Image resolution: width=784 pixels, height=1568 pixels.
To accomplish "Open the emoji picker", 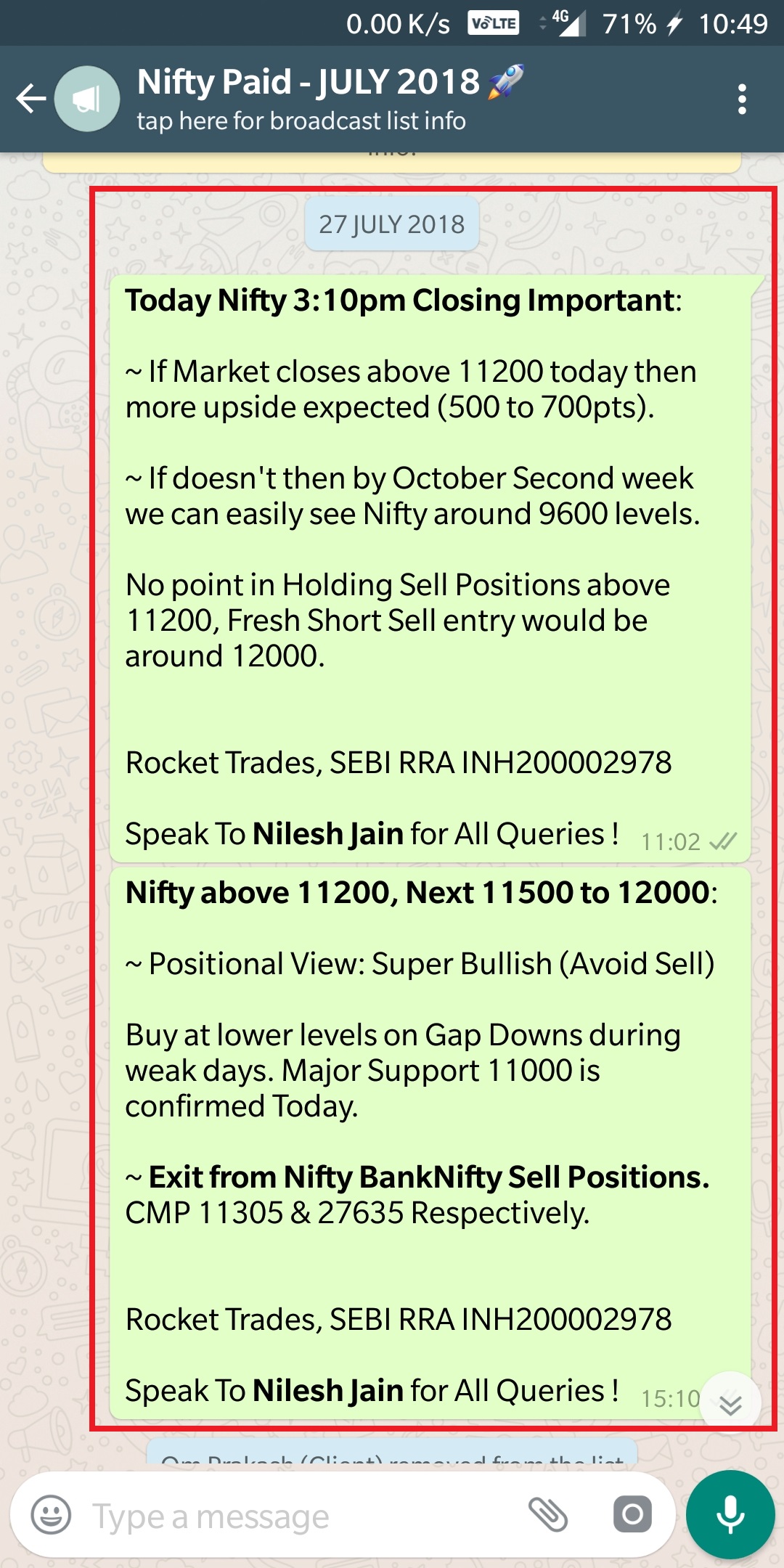I will tap(51, 1516).
